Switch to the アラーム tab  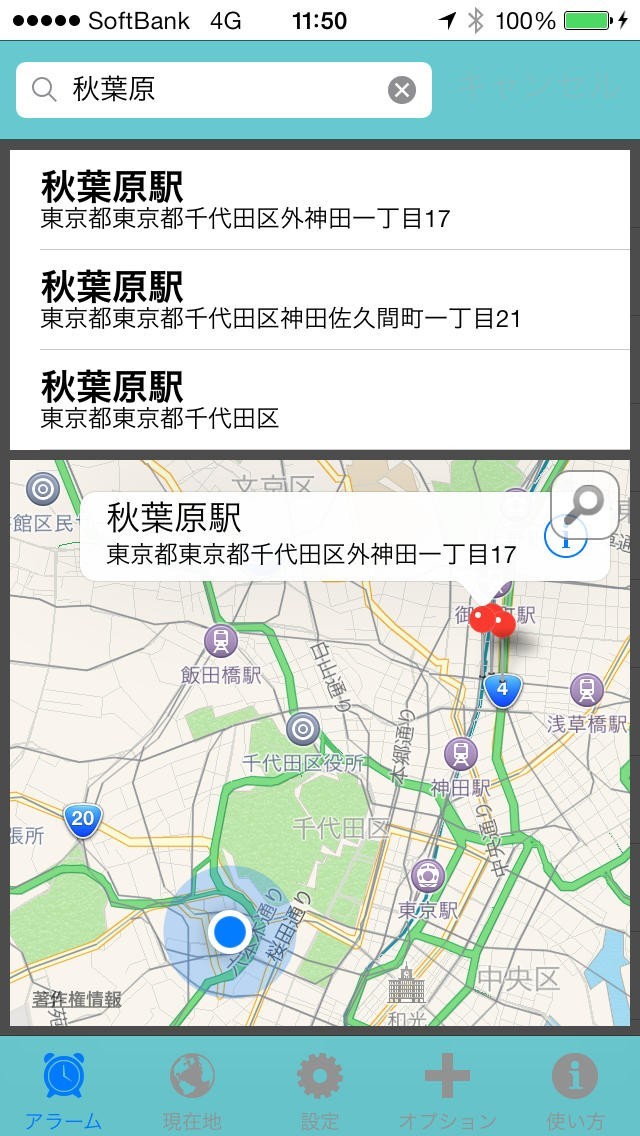pos(64,1088)
